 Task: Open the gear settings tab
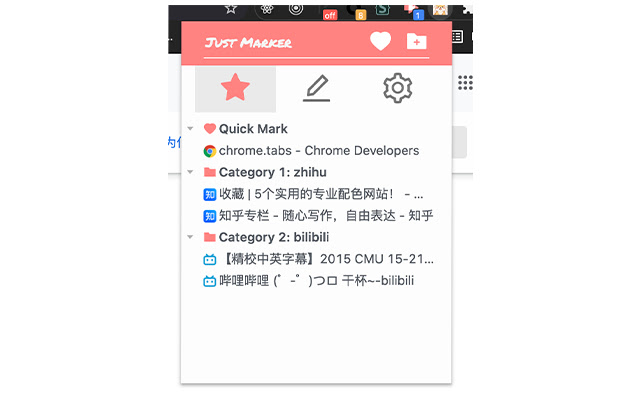pos(397,89)
